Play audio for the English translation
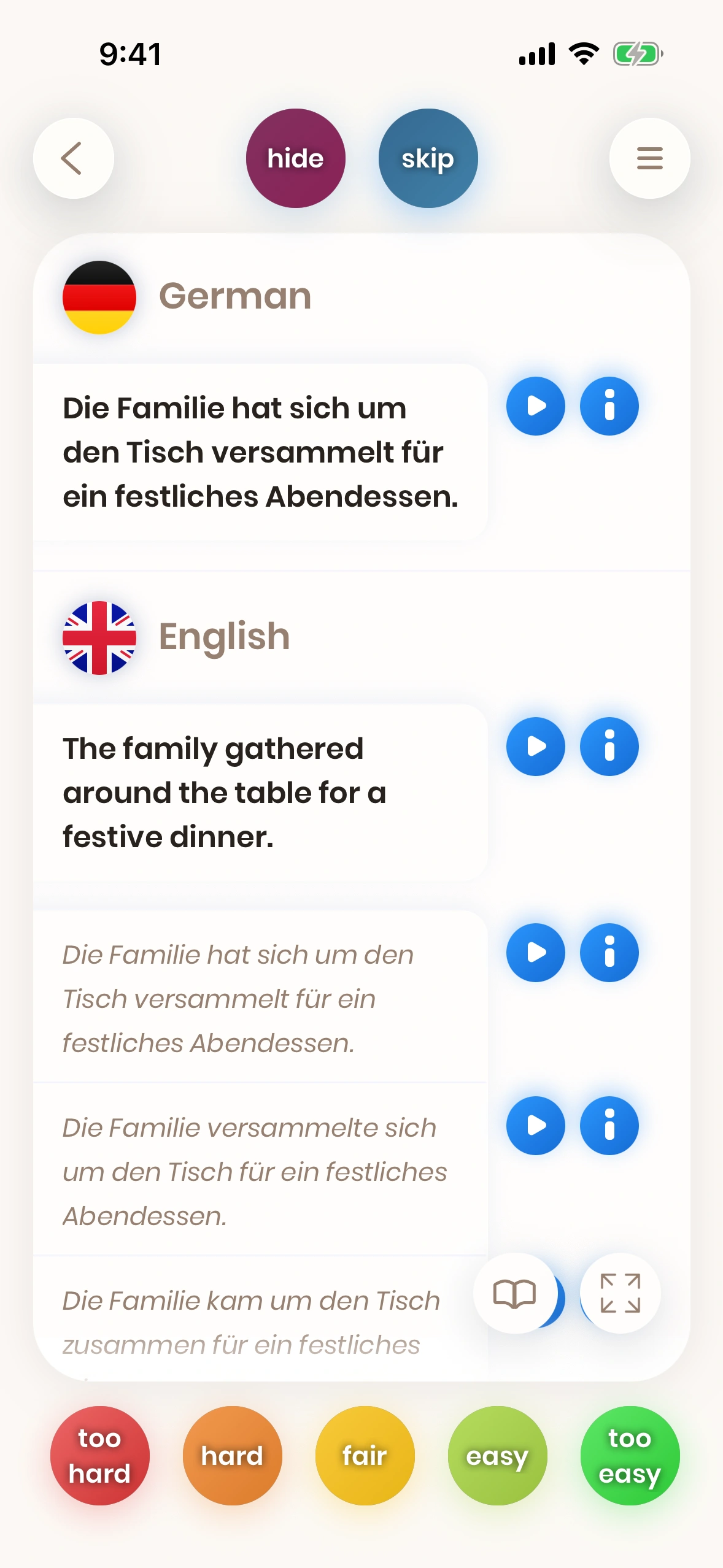723x1568 pixels. (535, 747)
